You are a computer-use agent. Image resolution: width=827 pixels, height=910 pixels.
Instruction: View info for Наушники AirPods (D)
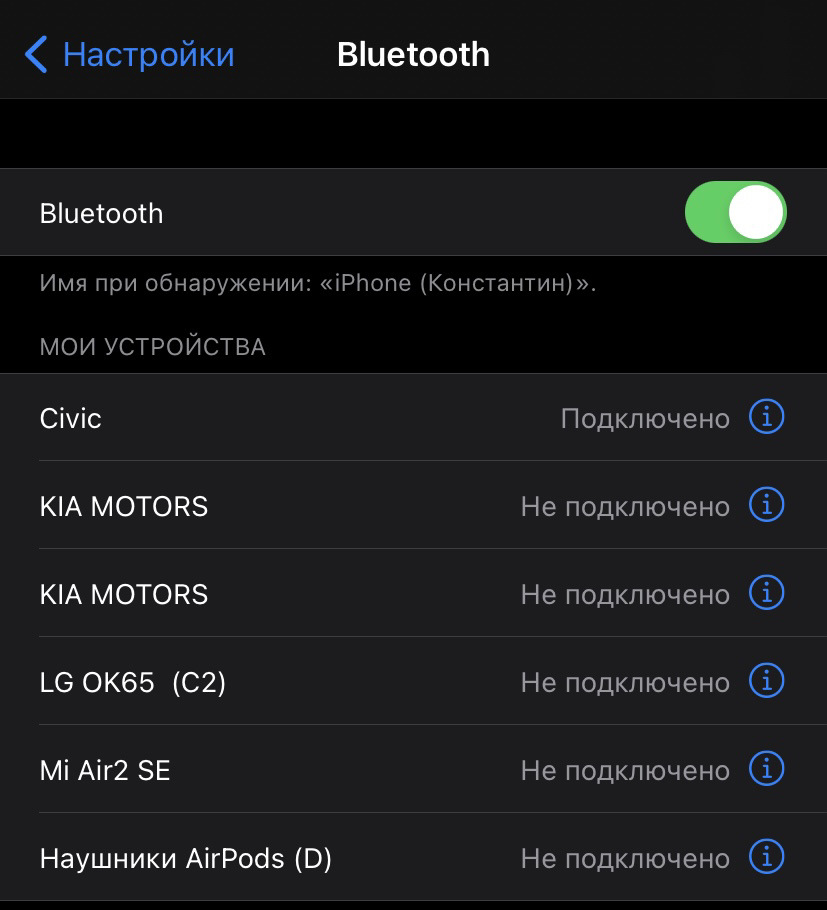[767, 857]
